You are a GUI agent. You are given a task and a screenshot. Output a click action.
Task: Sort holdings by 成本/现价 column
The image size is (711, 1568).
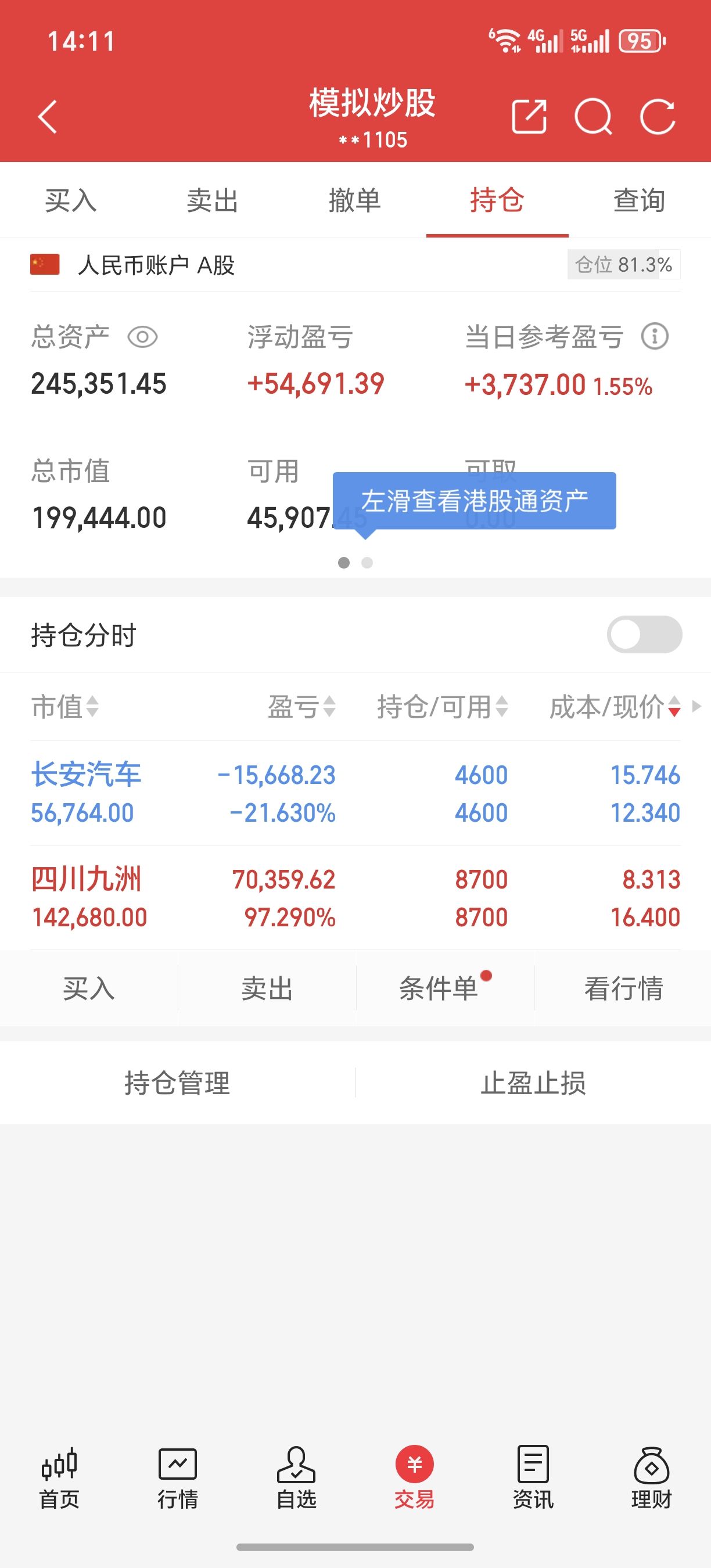615,707
